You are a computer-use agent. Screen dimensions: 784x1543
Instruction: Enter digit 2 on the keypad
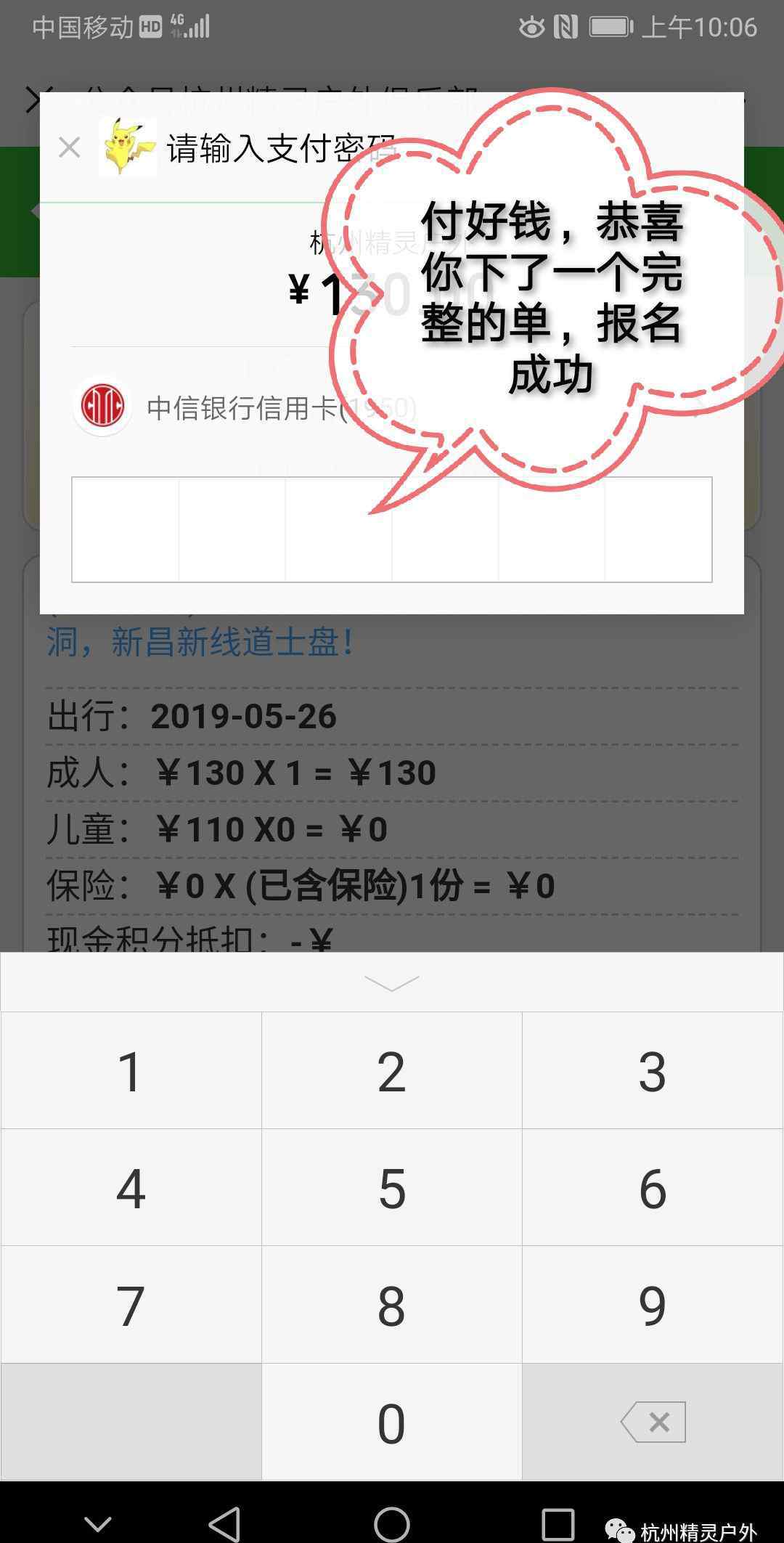(x=392, y=1071)
